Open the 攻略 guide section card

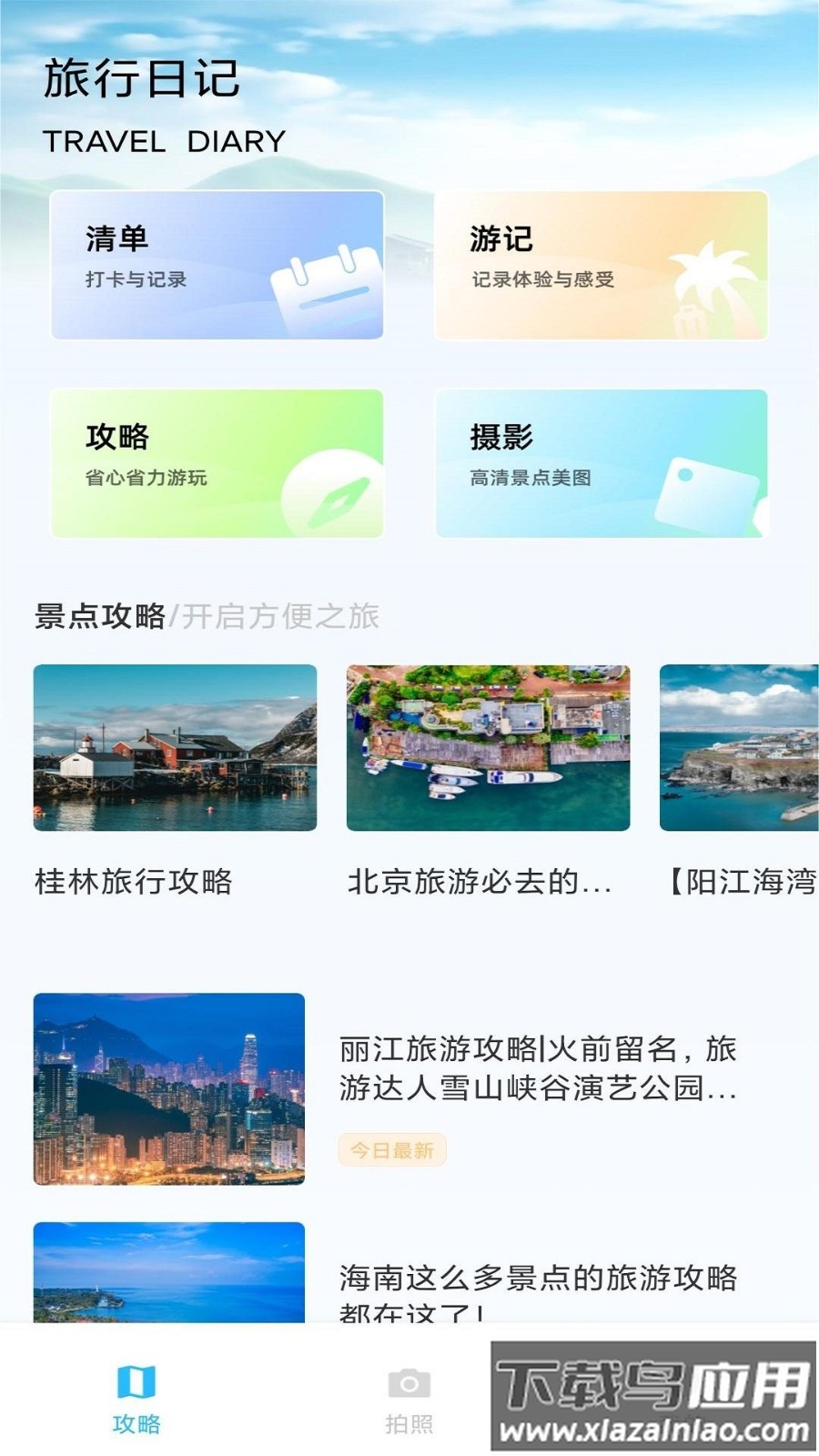point(216,462)
